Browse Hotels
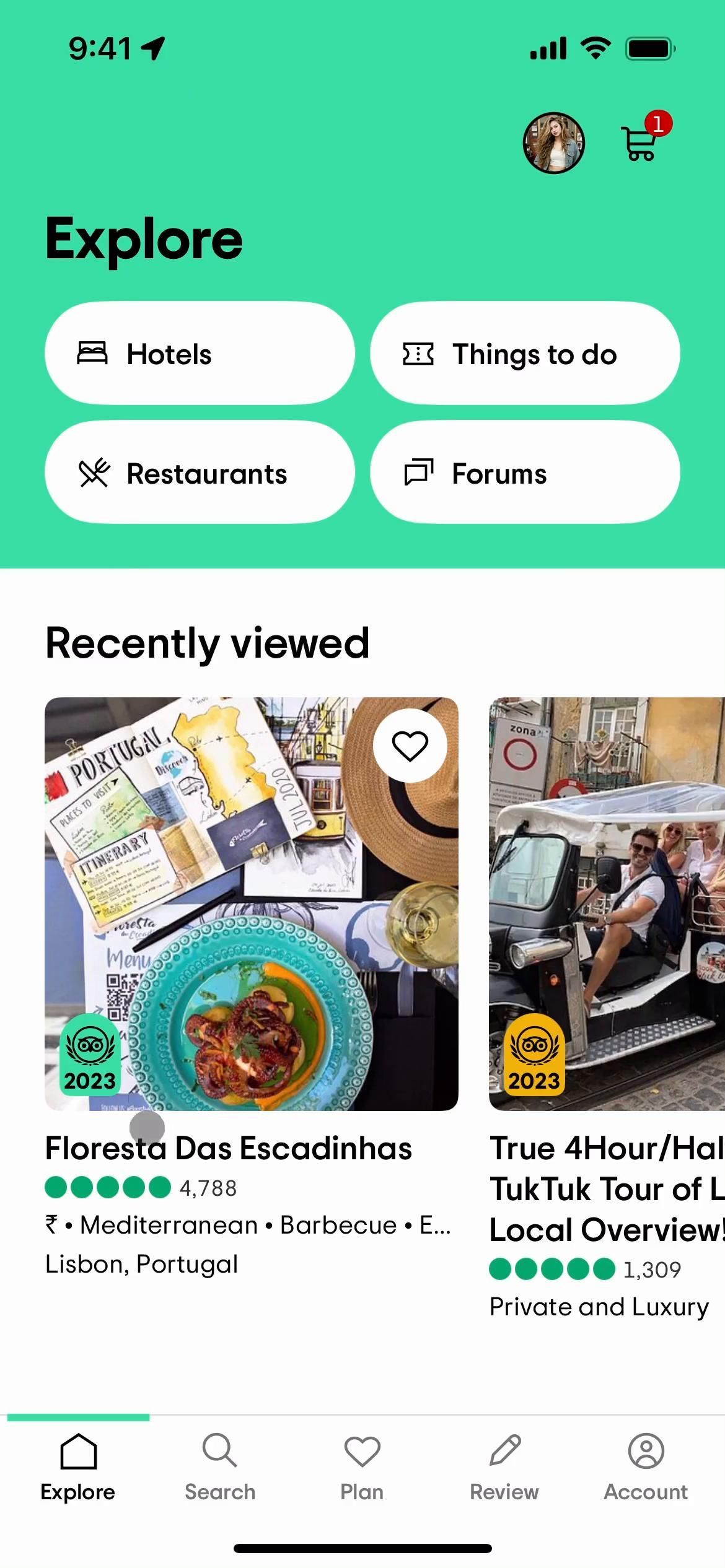The height and width of the screenshot is (1568, 725). pyautogui.click(x=200, y=354)
